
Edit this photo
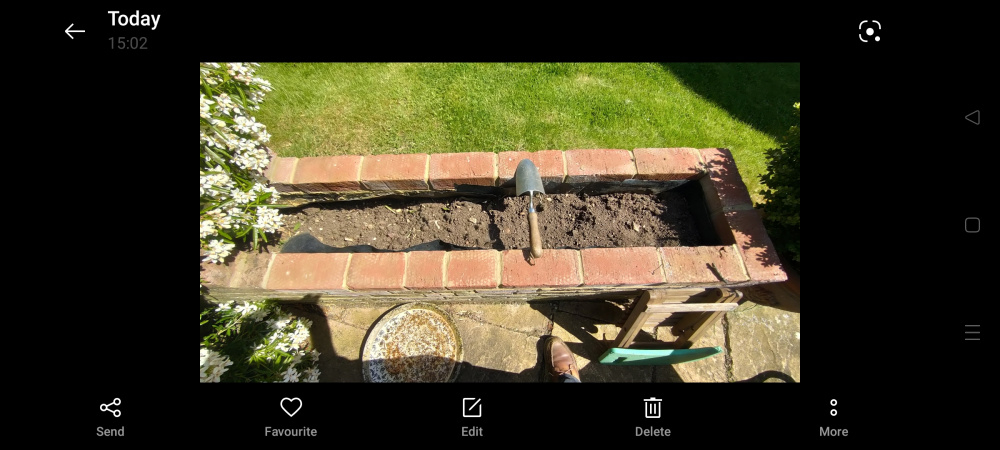click(x=472, y=416)
